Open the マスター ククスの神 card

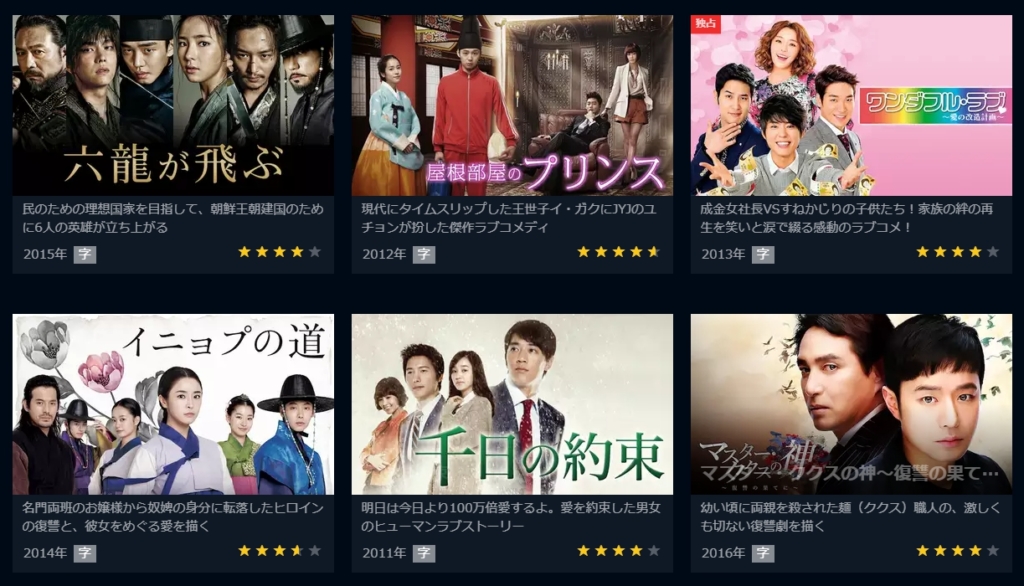click(851, 405)
